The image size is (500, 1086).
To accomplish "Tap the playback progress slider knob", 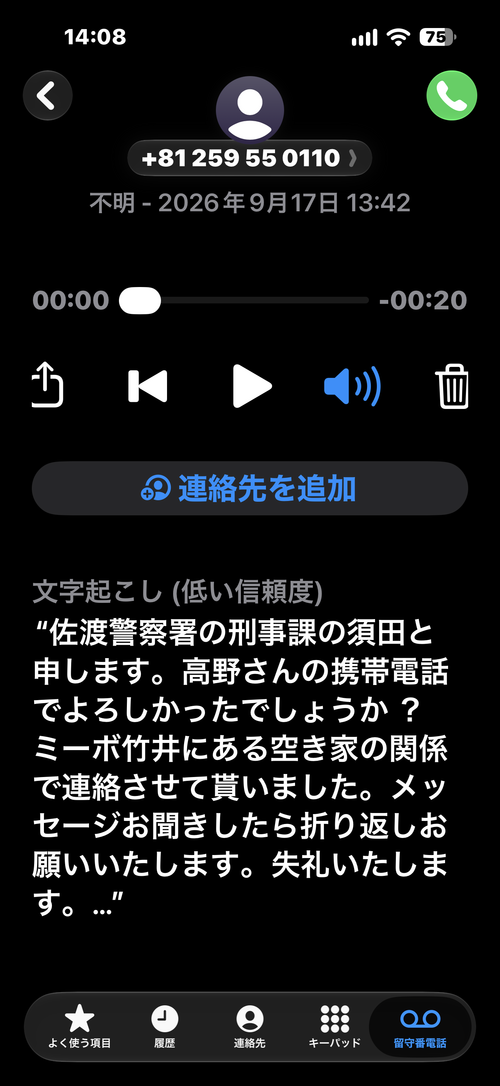I will pyautogui.click(x=140, y=301).
